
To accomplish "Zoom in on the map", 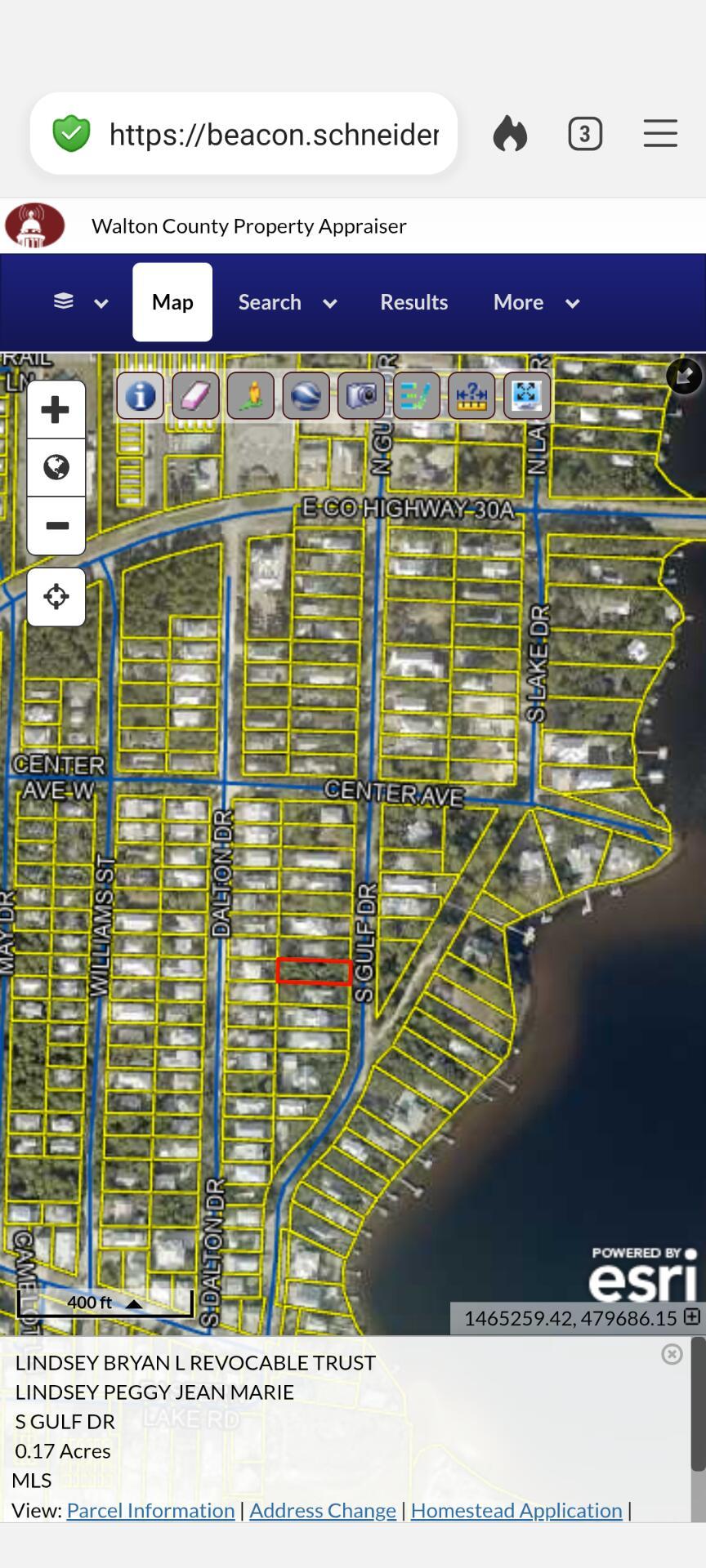I will (x=56, y=410).
